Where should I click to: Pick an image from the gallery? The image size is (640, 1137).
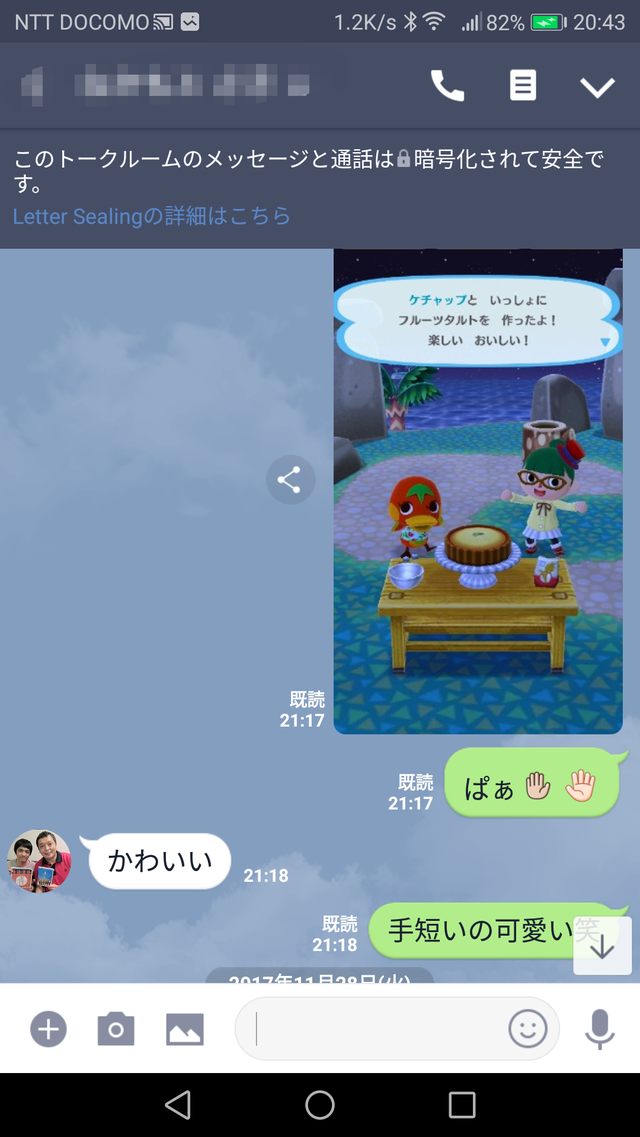(x=185, y=1029)
